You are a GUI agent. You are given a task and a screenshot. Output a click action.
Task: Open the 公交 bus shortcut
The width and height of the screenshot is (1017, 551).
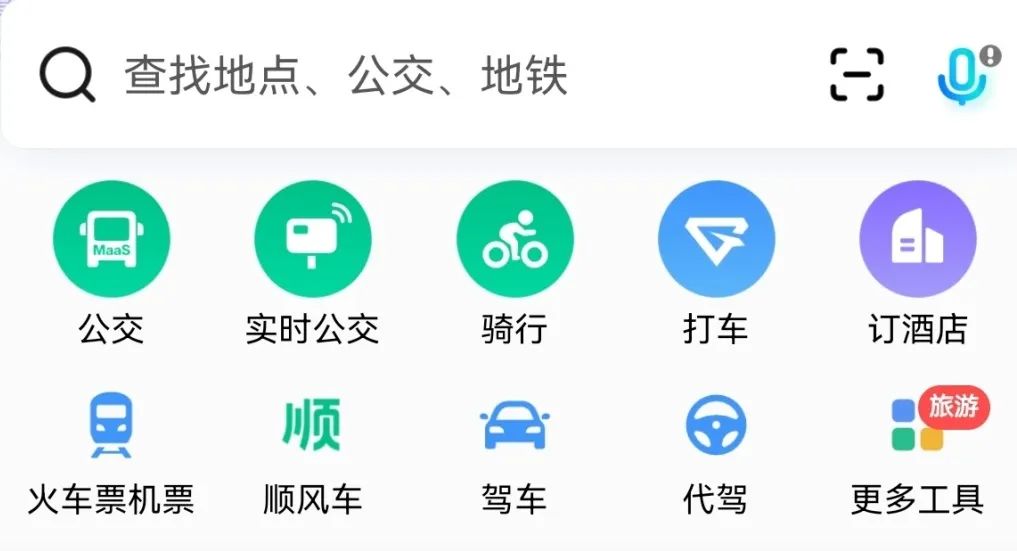pos(111,240)
